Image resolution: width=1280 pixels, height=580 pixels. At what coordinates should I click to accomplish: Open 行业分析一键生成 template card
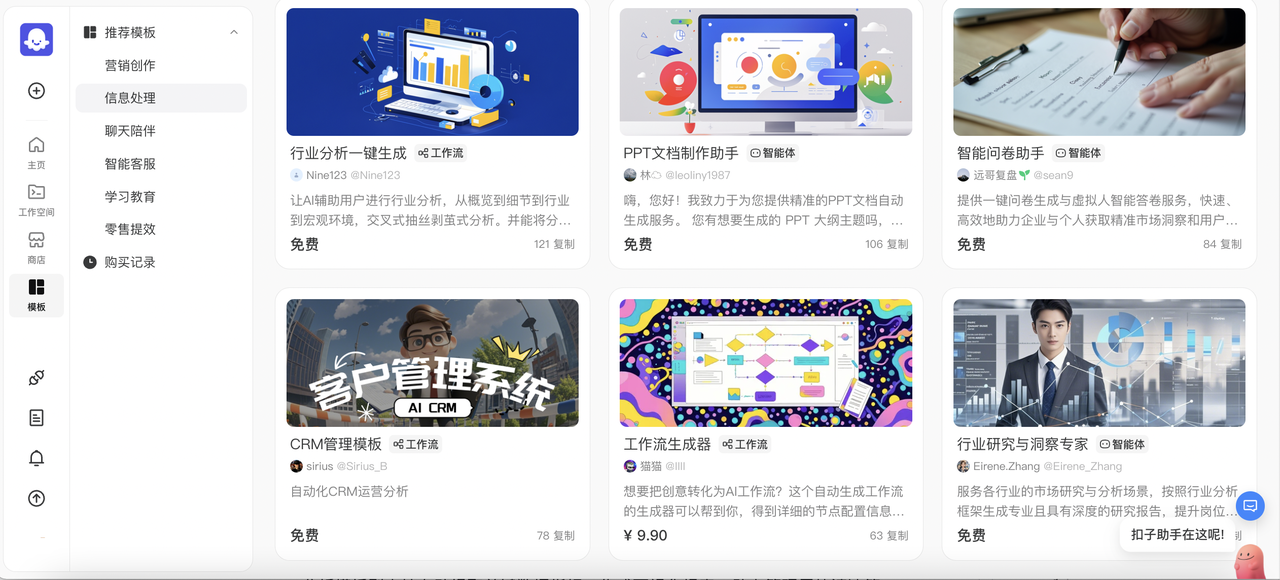(432, 130)
